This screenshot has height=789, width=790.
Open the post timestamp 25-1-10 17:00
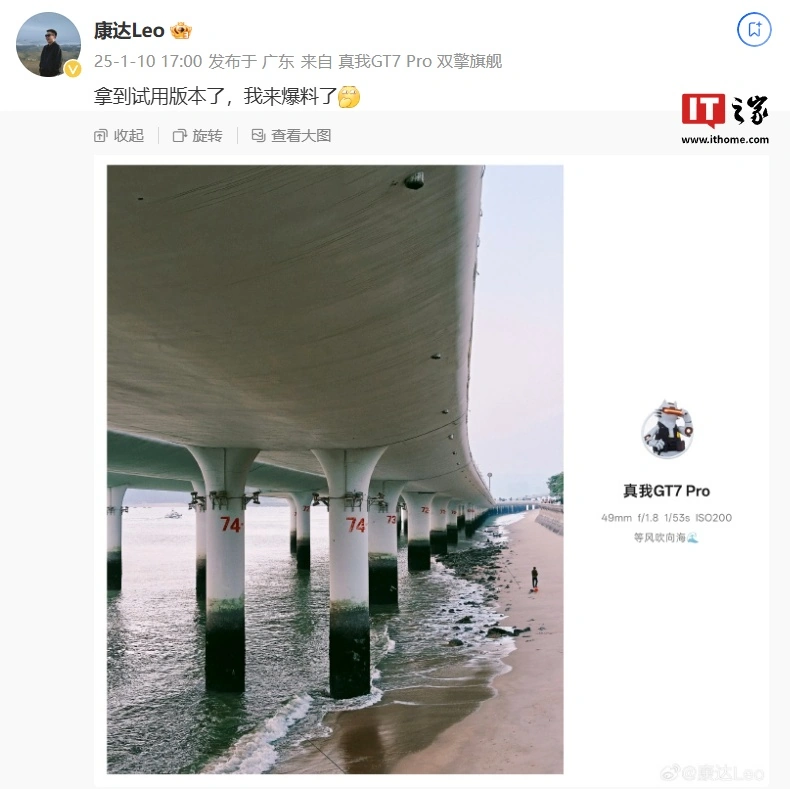147,61
